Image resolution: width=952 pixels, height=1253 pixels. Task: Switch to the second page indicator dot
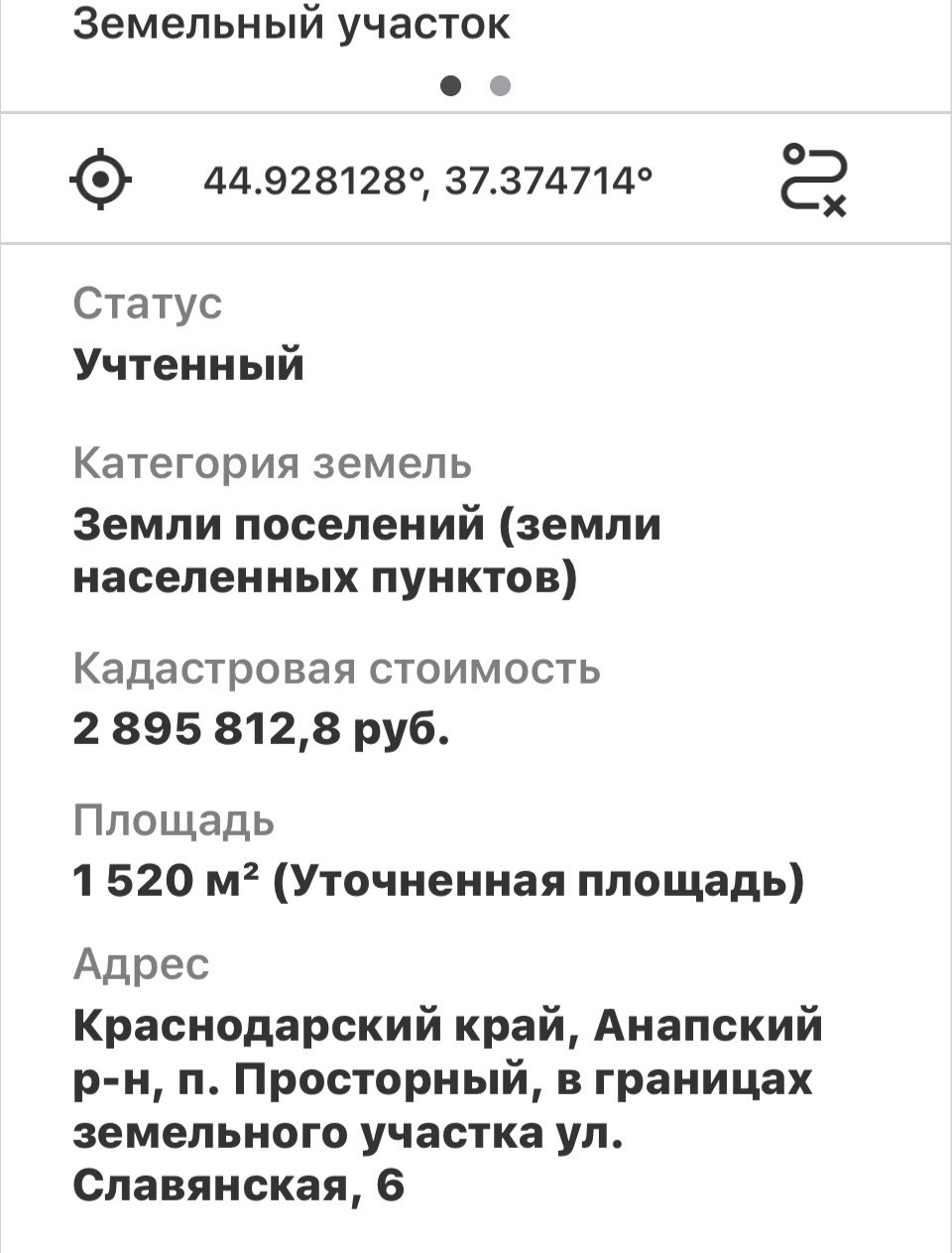(501, 86)
